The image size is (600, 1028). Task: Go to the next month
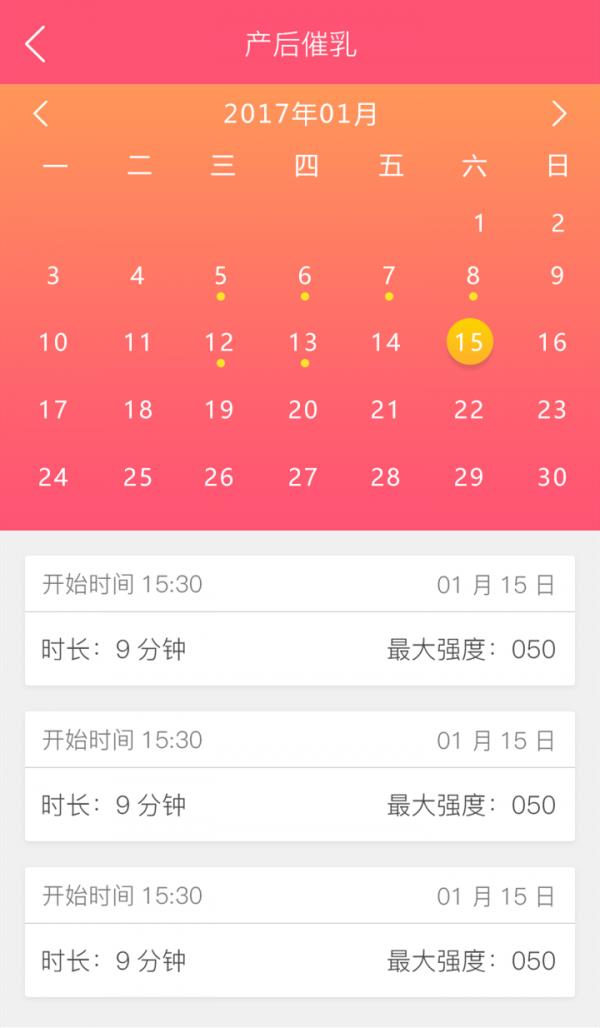[559, 113]
